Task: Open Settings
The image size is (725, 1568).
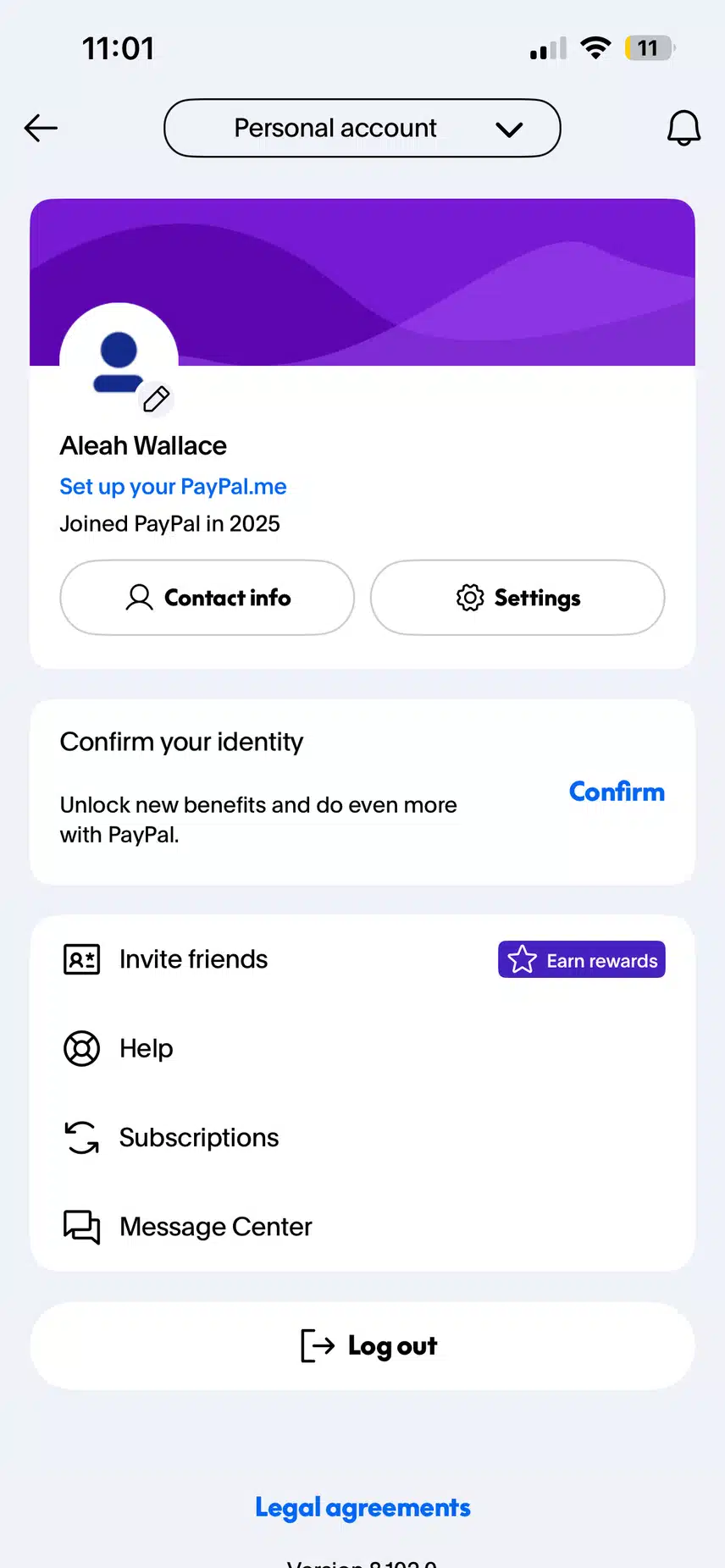Action: coord(517,598)
